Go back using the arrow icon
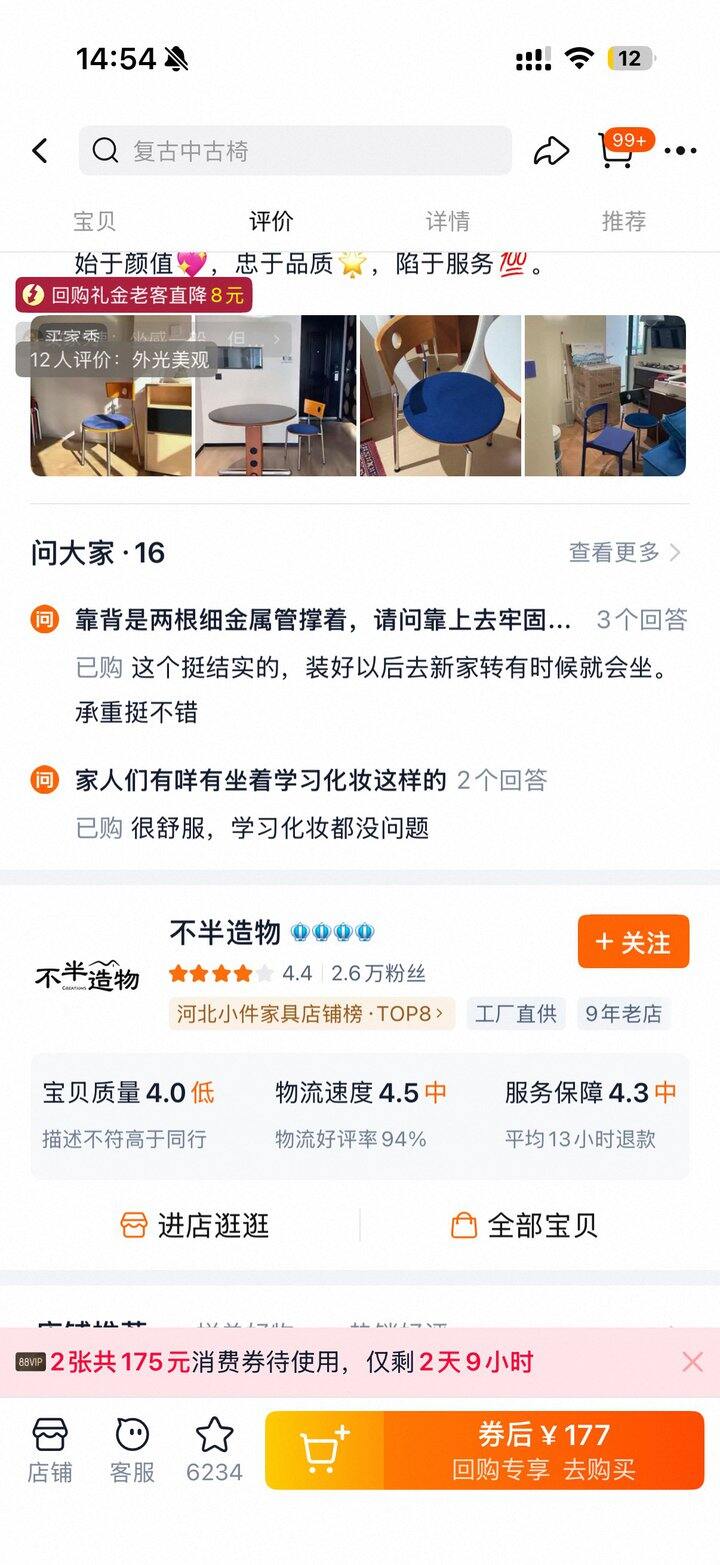 pyautogui.click(x=40, y=151)
